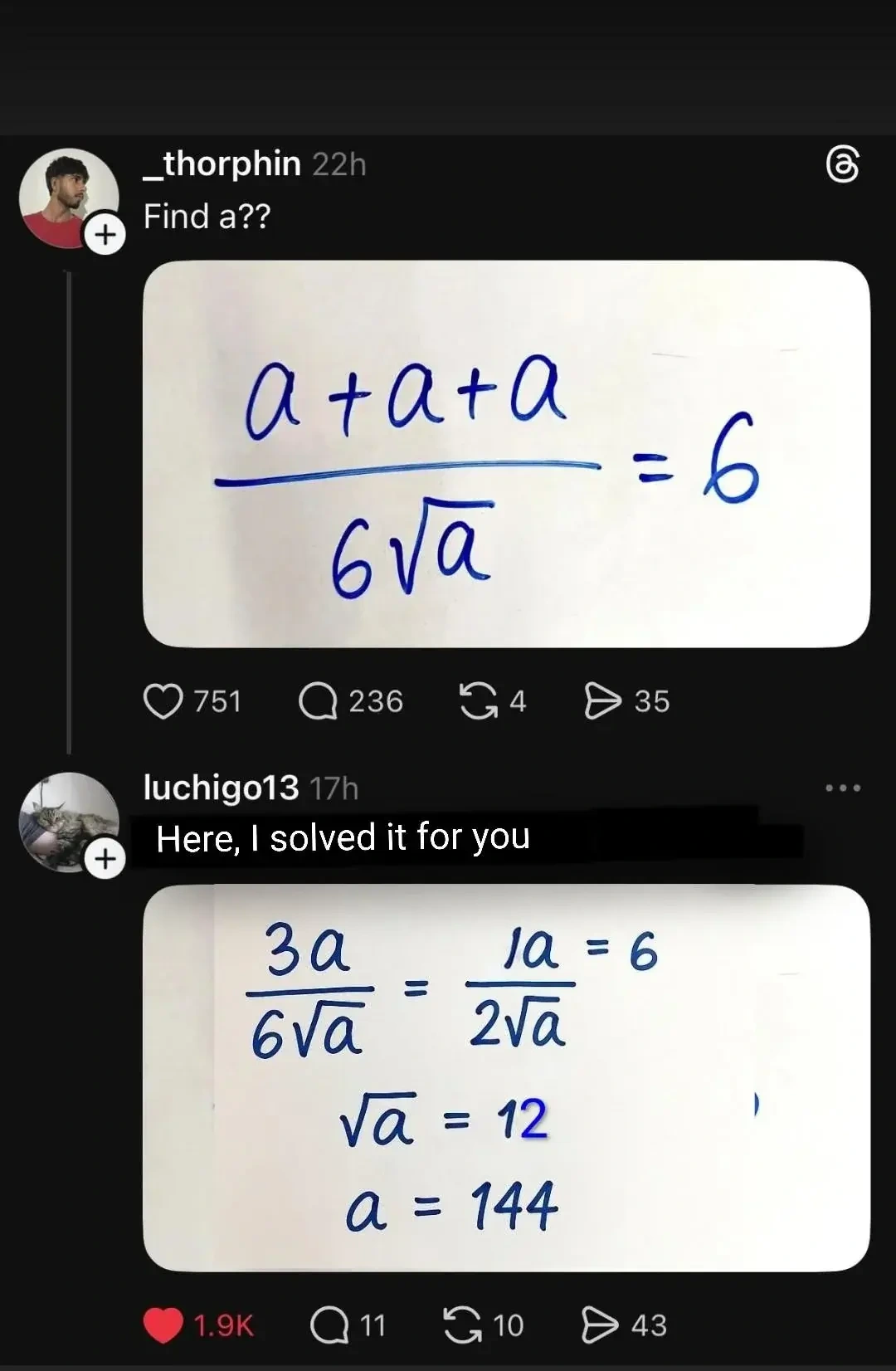Repost luchigo13's reply
The width and height of the screenshot is (896, 1371).
462,1325
